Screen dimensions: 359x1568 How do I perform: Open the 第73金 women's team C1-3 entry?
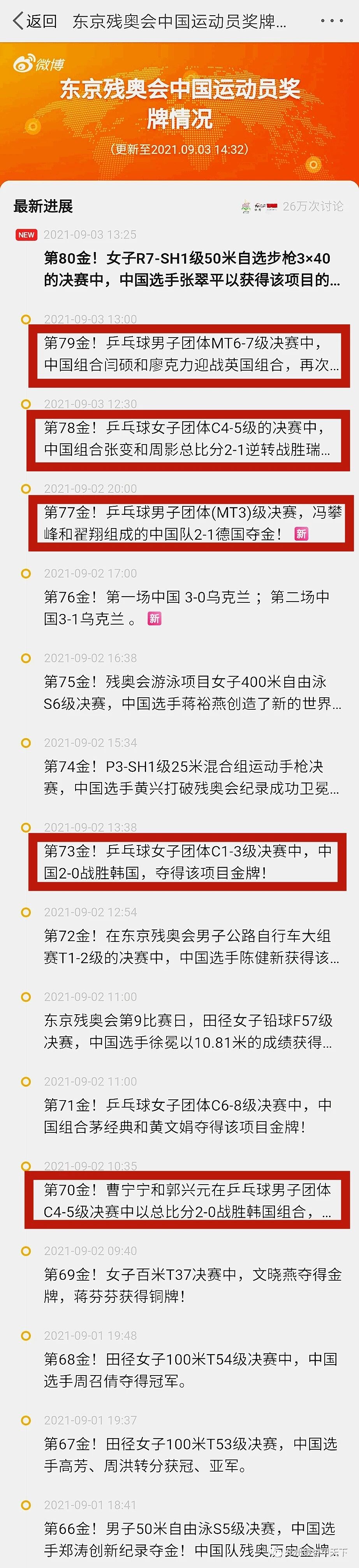tap(188, 861)
